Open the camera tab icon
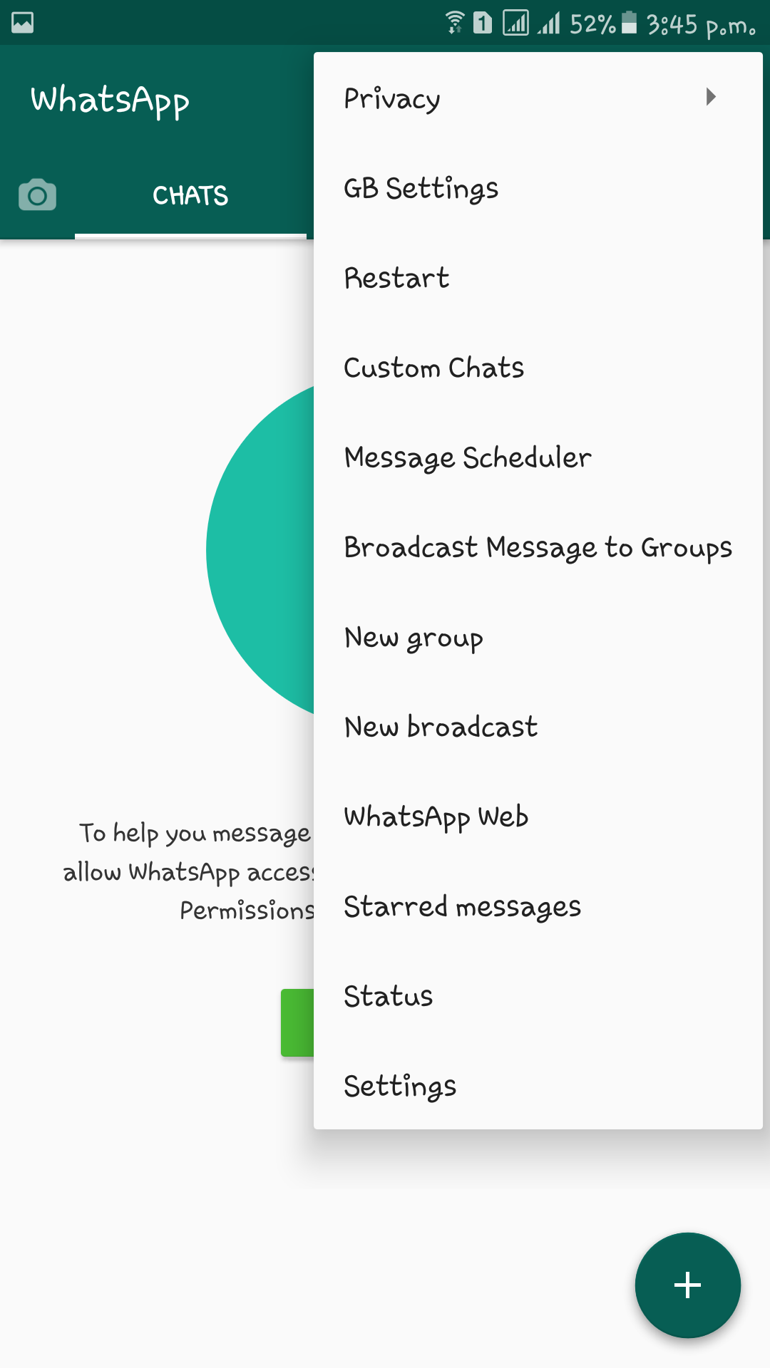The width and height of the screenshot is (770, 1368). [x=37, y=195]
